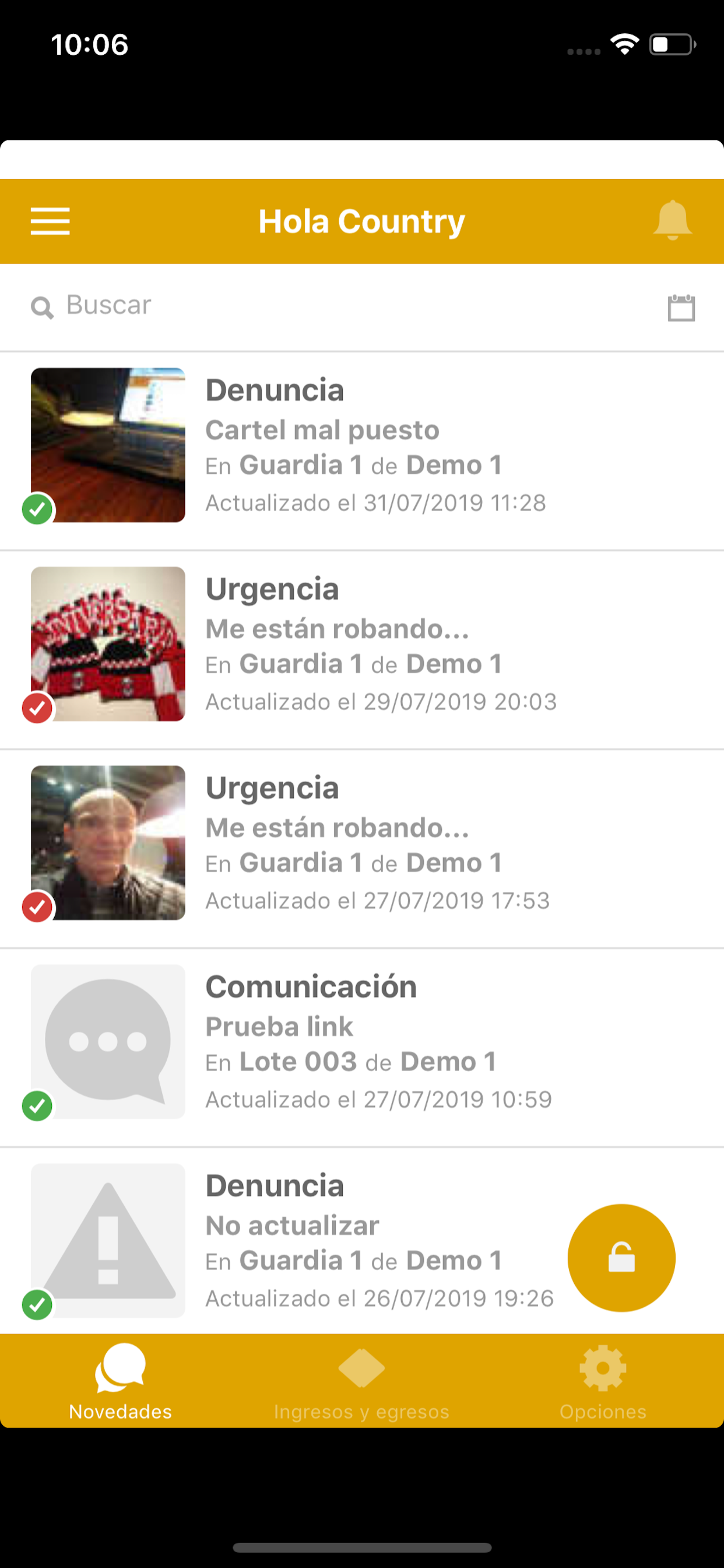Open the calendar date filter
This screenshot has height=1568, width=724.
coord(681,307)
